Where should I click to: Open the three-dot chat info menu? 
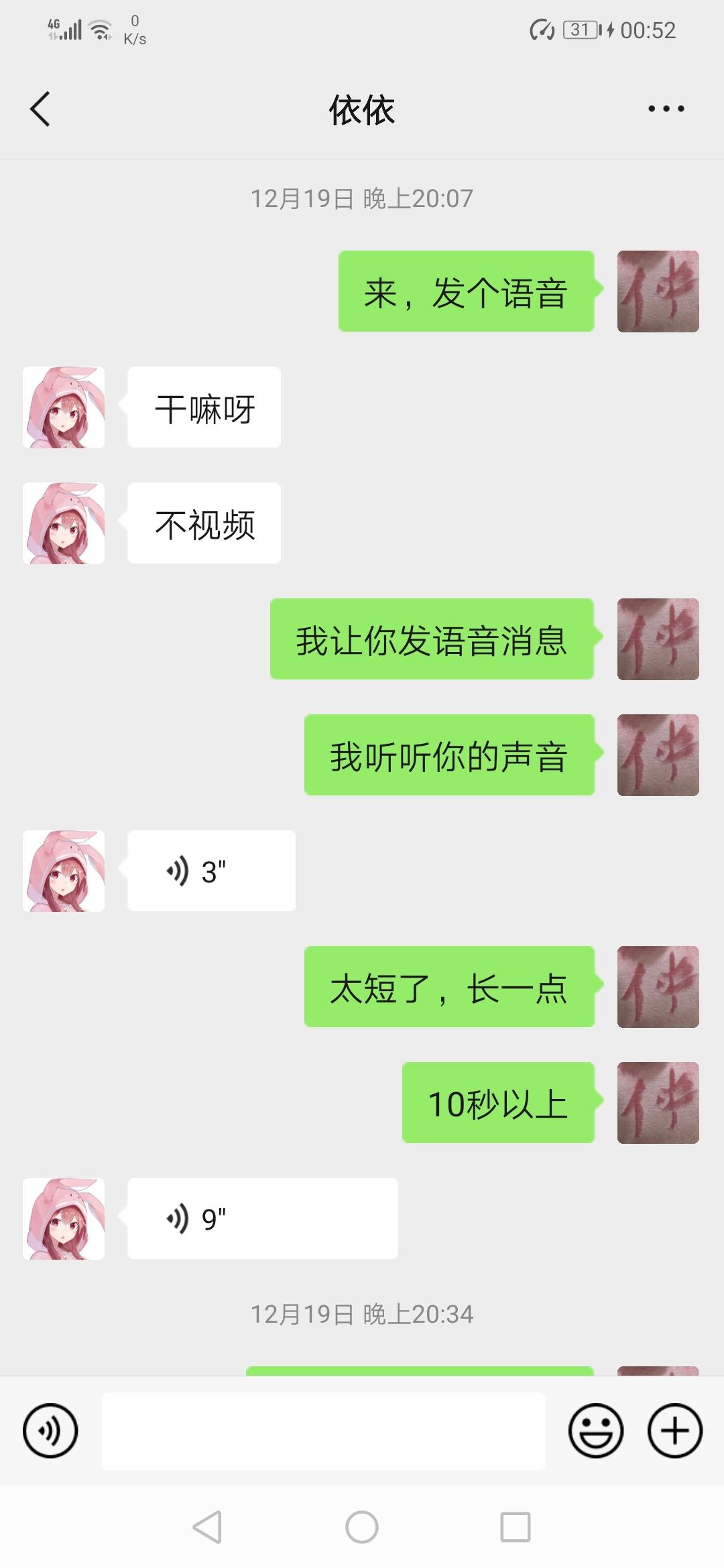click(666, 109)
